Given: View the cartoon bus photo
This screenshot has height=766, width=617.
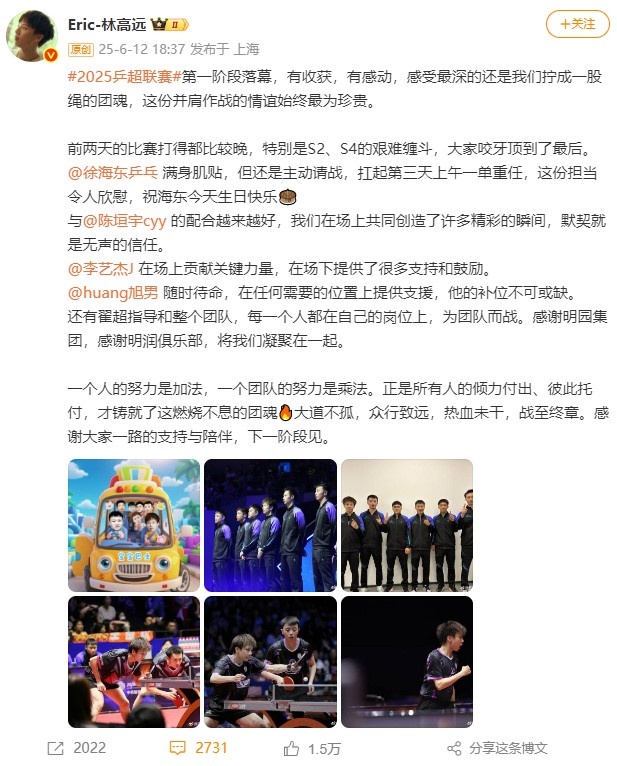Looking at the screenshot, I should point(133,525).
